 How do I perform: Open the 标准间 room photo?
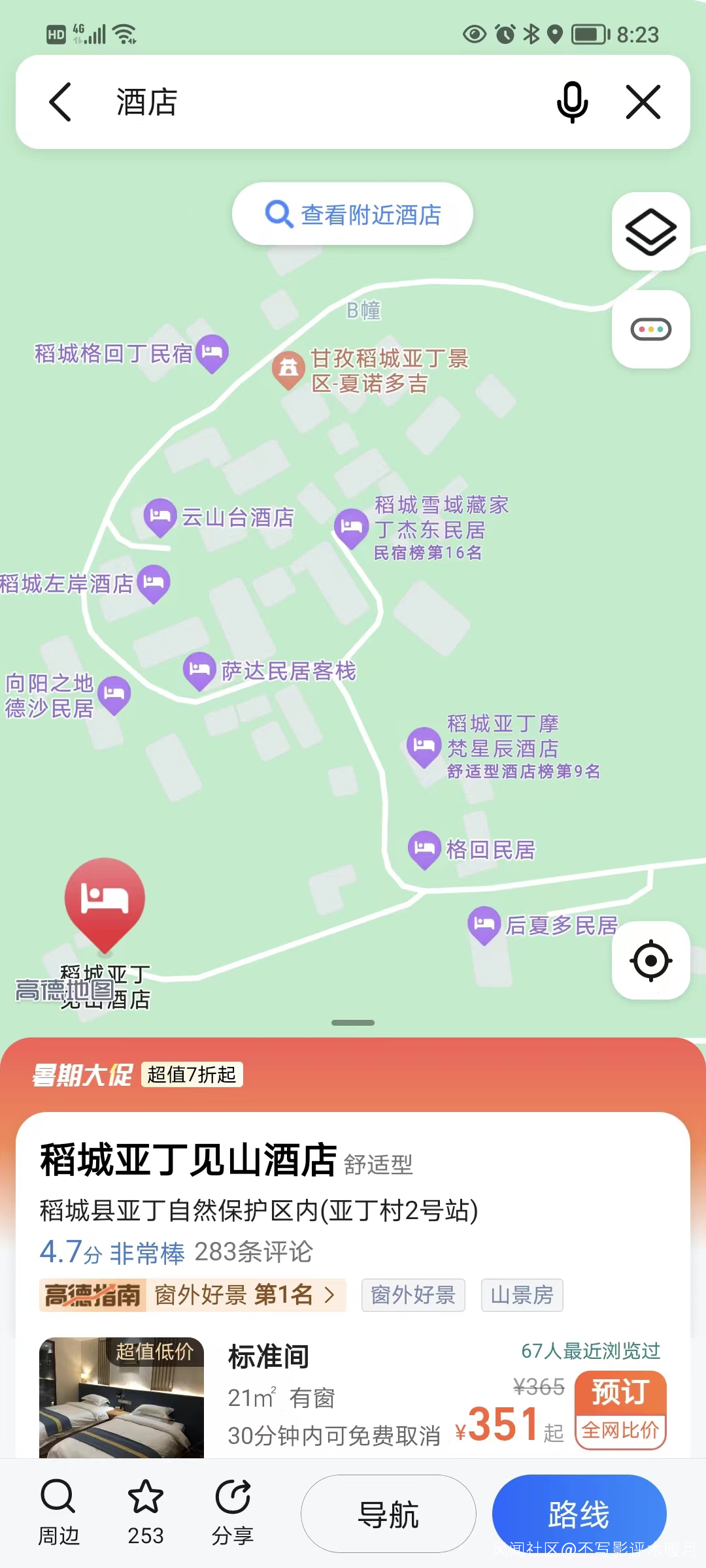pyautogui.click(x=122, y=1397)
